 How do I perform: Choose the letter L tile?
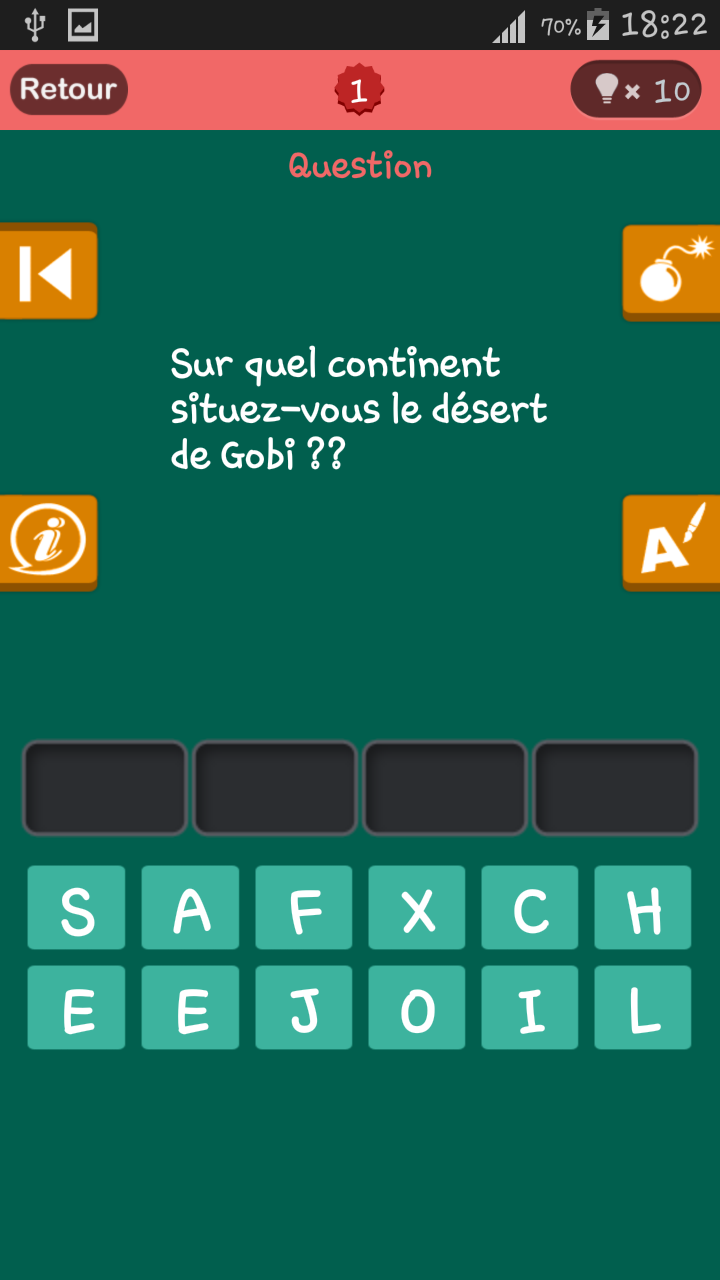643,1008
